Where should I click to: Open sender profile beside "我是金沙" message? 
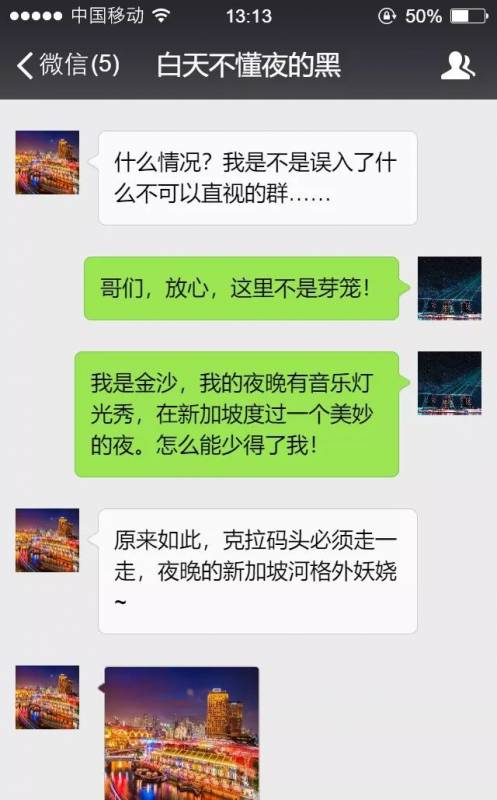tap(450, 383)
